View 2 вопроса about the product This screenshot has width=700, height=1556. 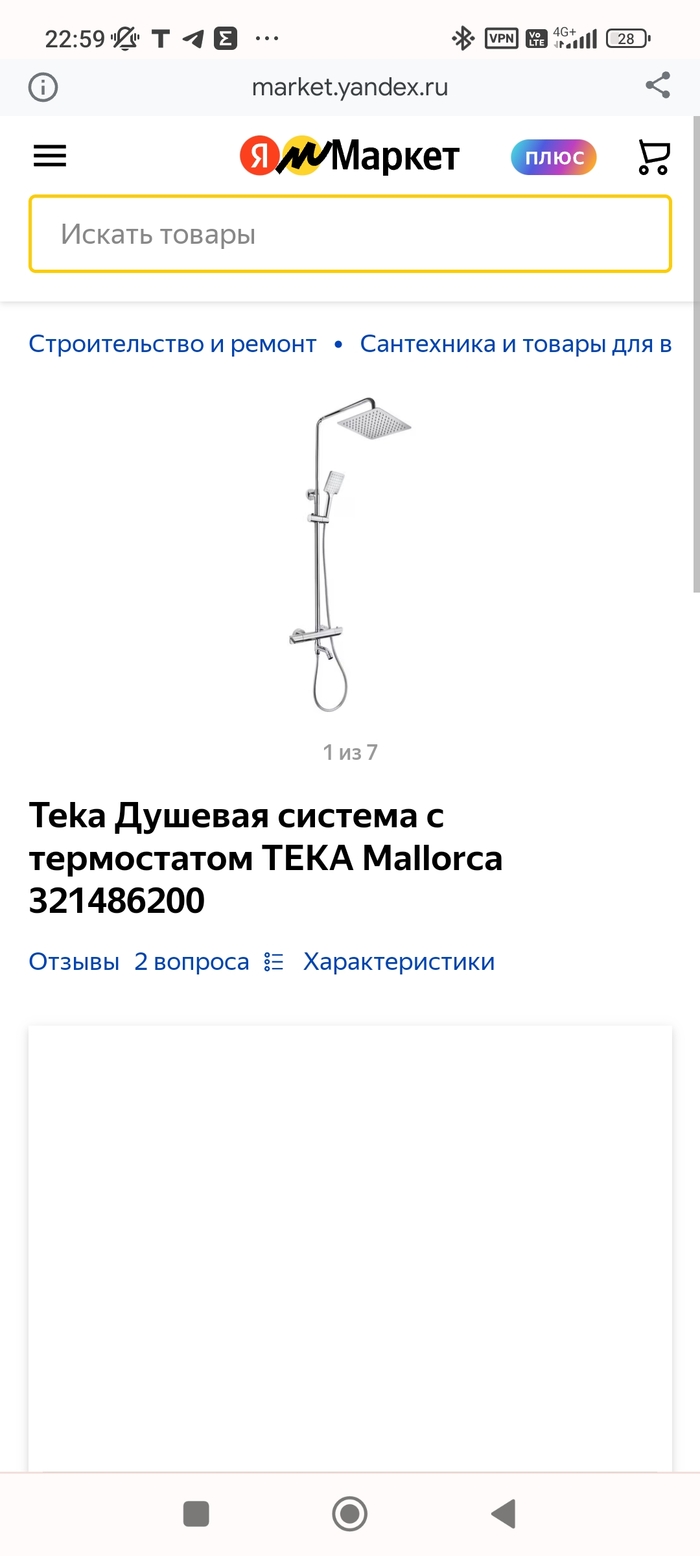(192, 962)
